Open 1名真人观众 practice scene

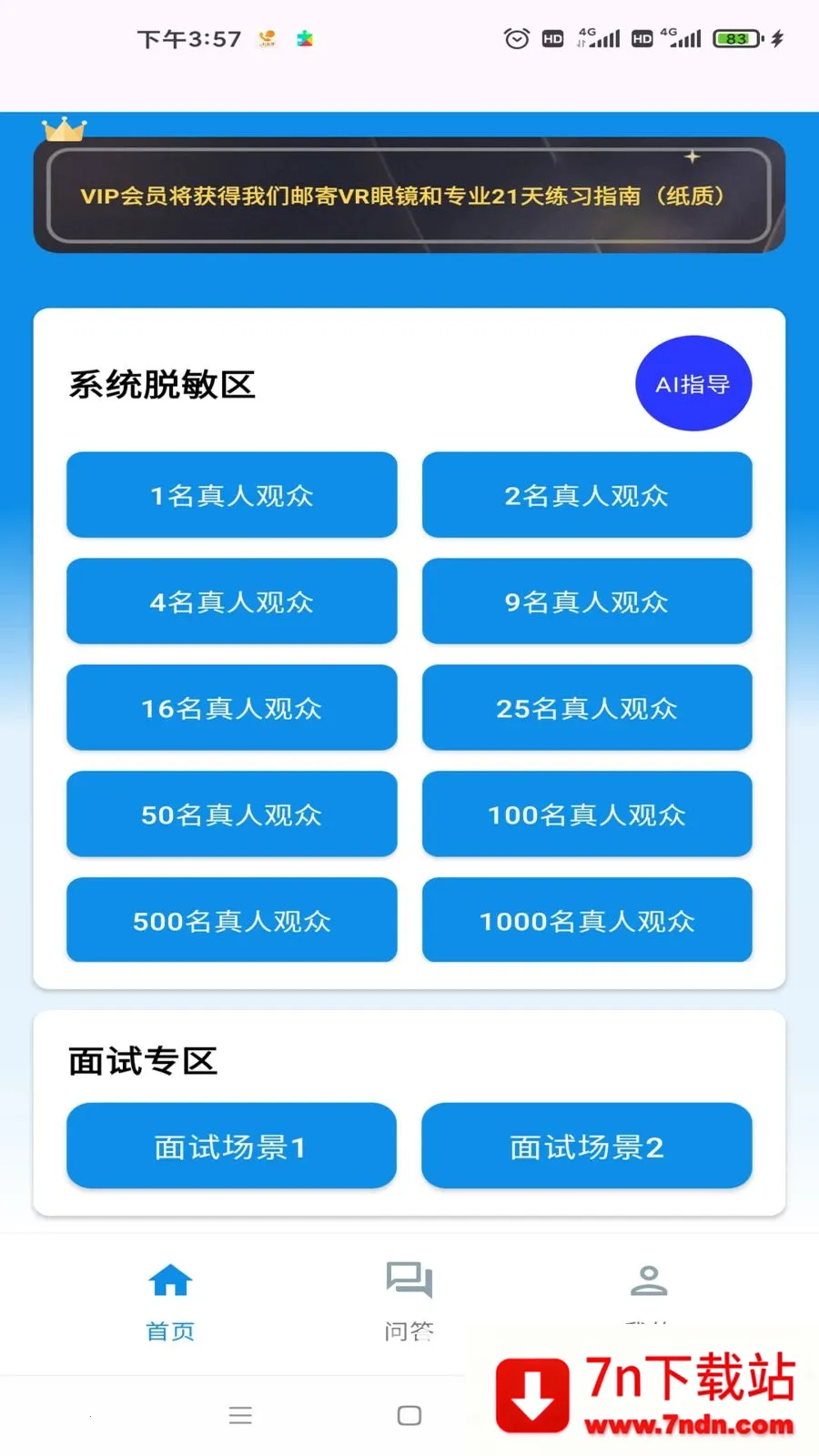coord(231,495)
